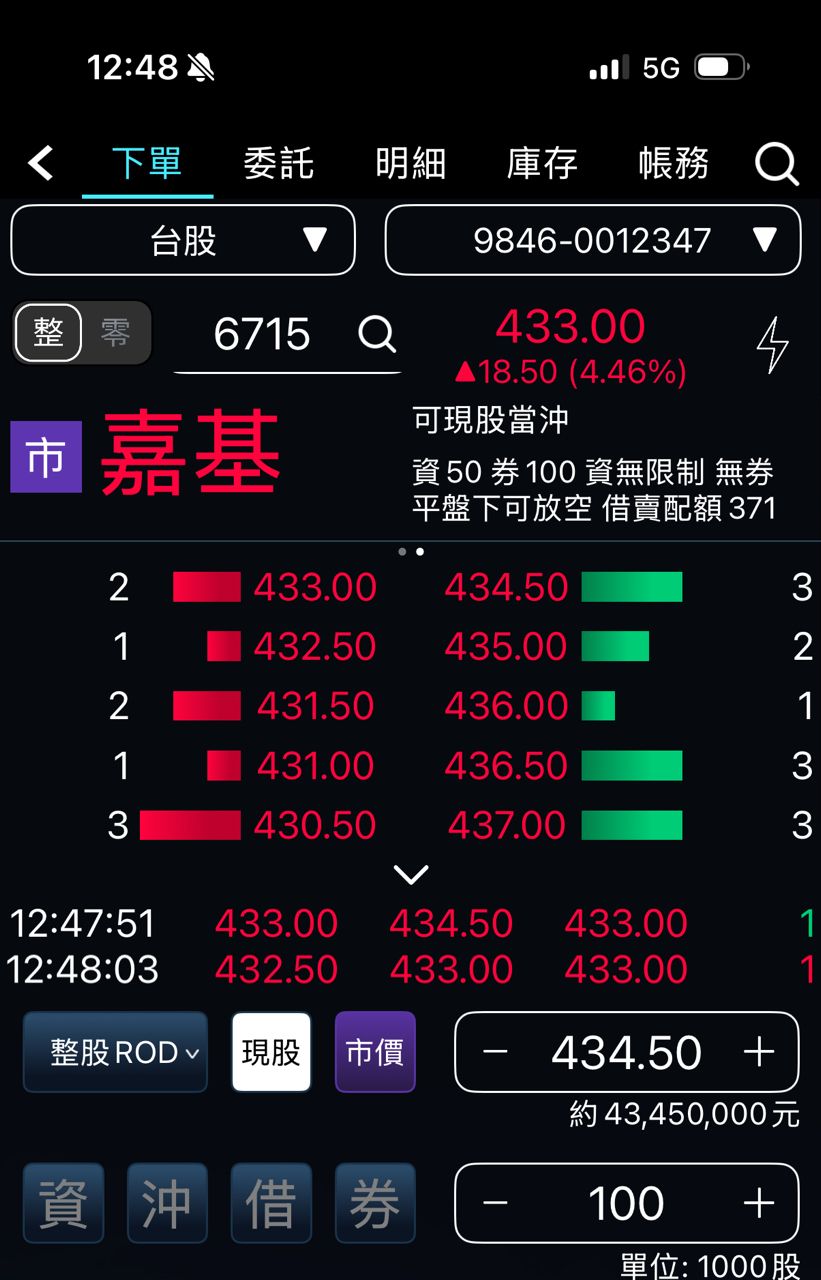
Task: Expand the order book with the down chevron
Action: 411,875
